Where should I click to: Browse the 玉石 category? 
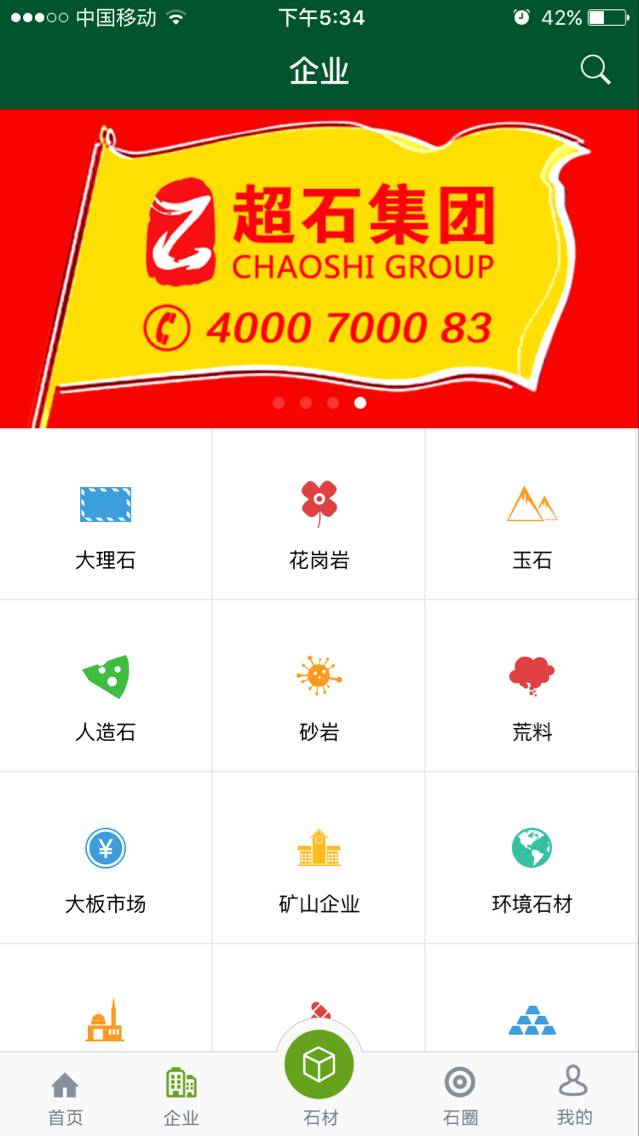coord(532,516)
